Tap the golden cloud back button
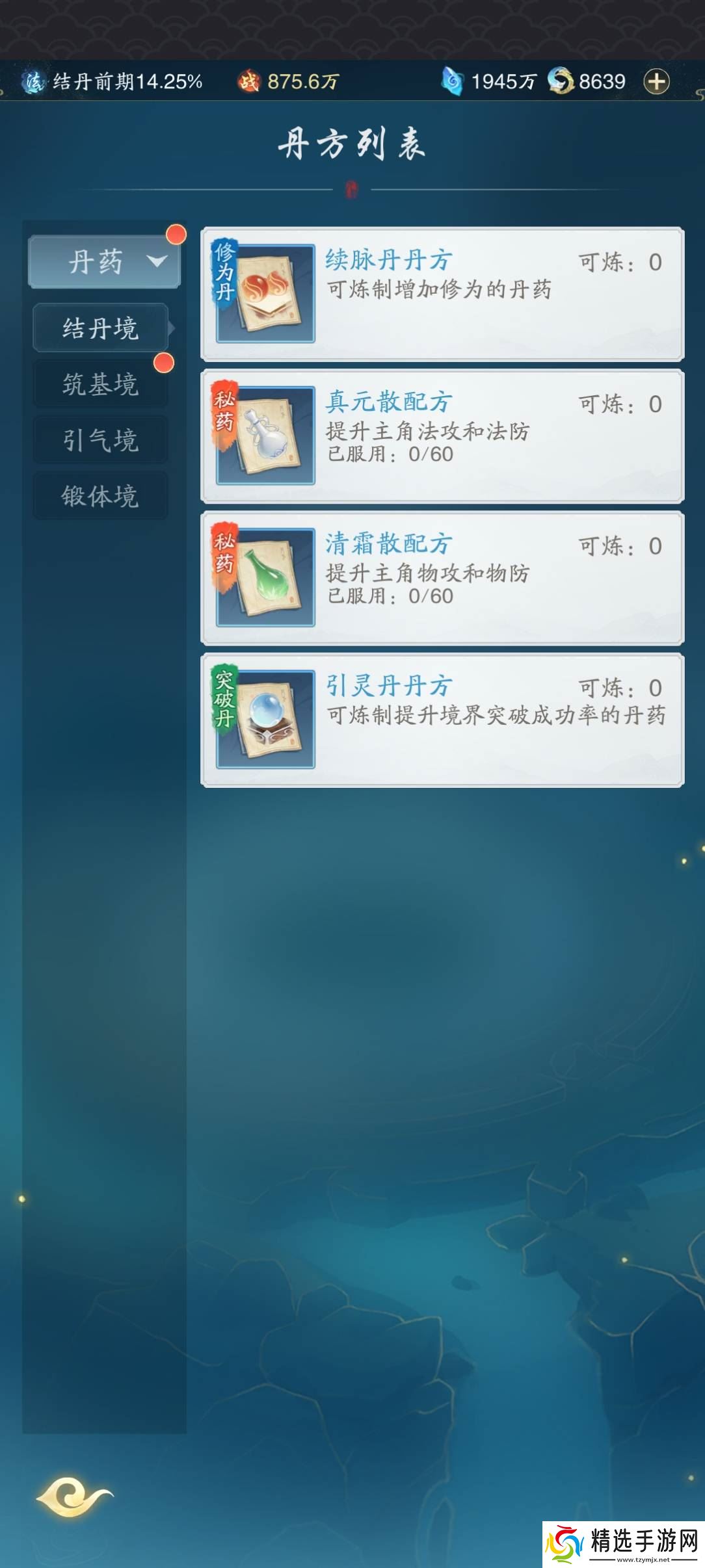The height and width of the screenshot is (1568, 705). [x=73, y=1496]
